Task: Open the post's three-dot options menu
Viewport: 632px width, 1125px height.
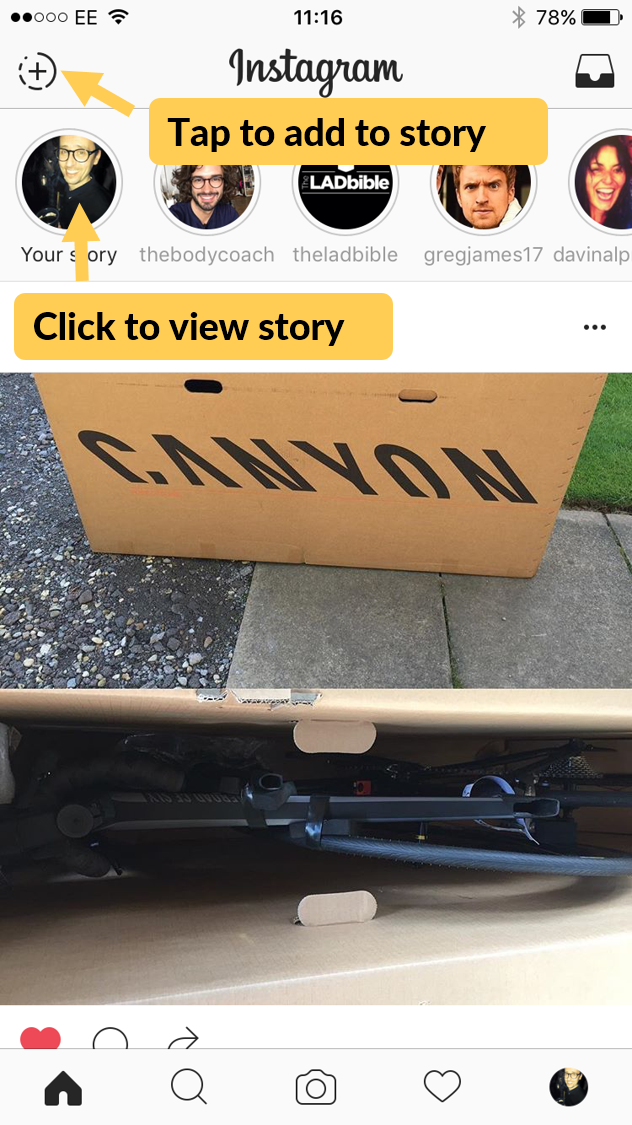Action: pyautogui.click(x=594, y=327)
